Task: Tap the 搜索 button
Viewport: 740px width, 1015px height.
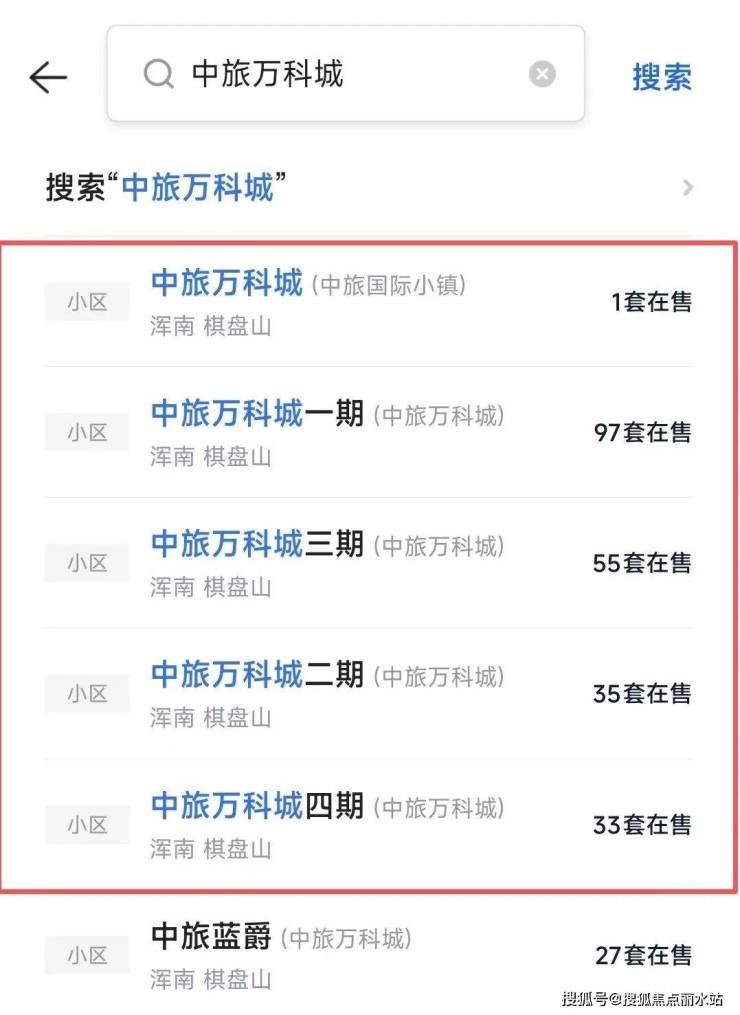Action: click(661, 76)
